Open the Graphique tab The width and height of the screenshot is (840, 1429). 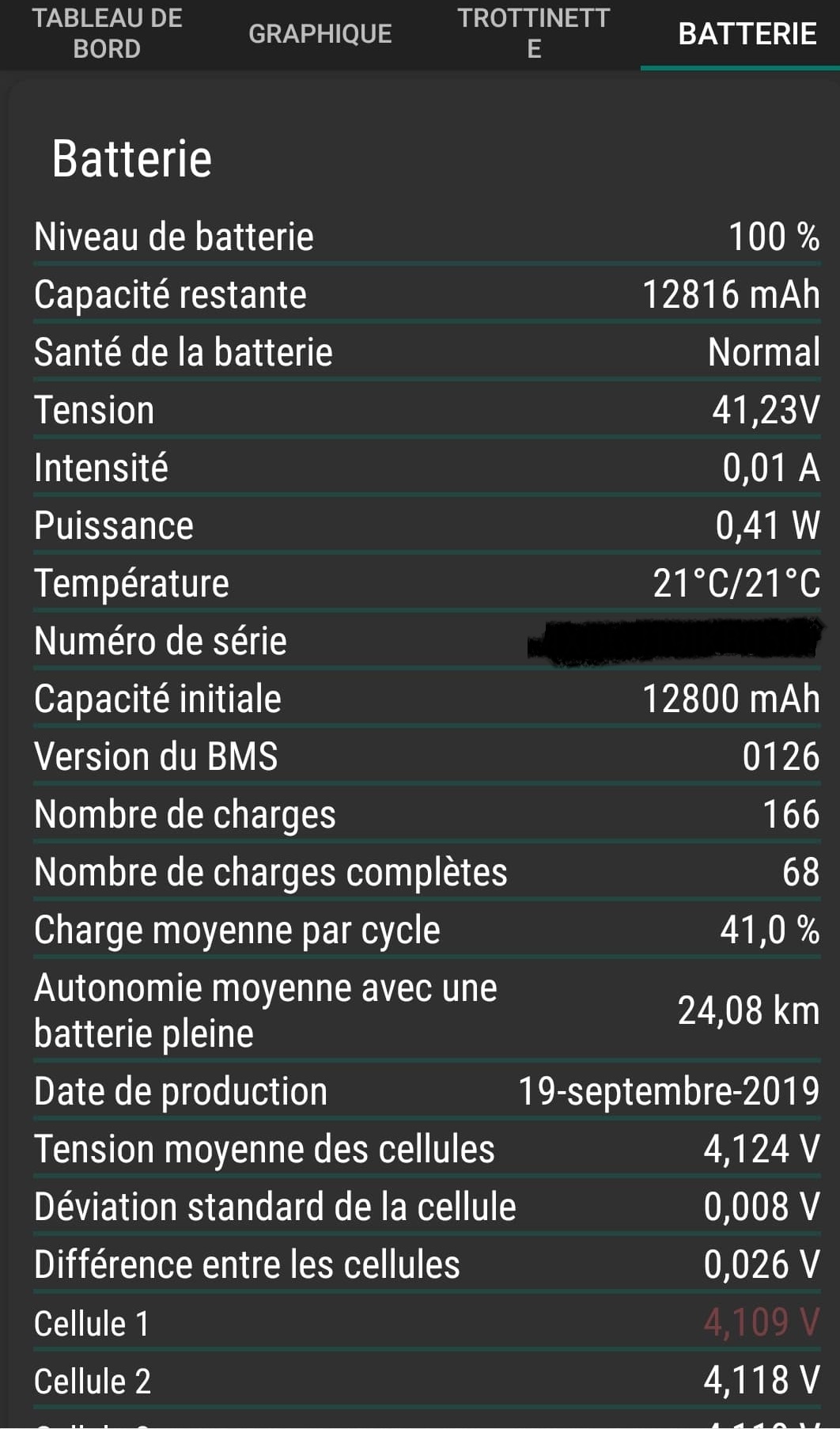[320, 34]
